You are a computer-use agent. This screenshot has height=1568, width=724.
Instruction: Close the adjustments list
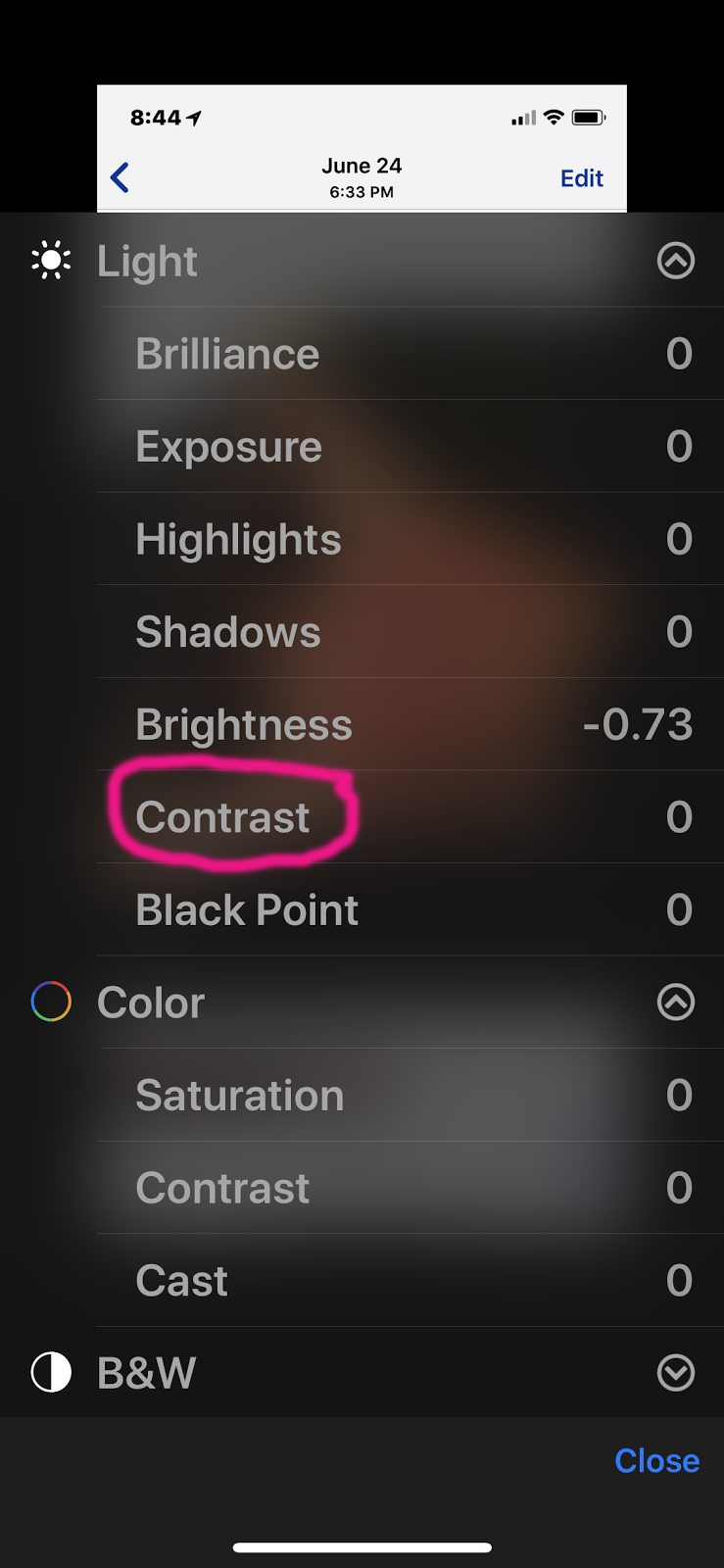click(x=656, y=1460)
